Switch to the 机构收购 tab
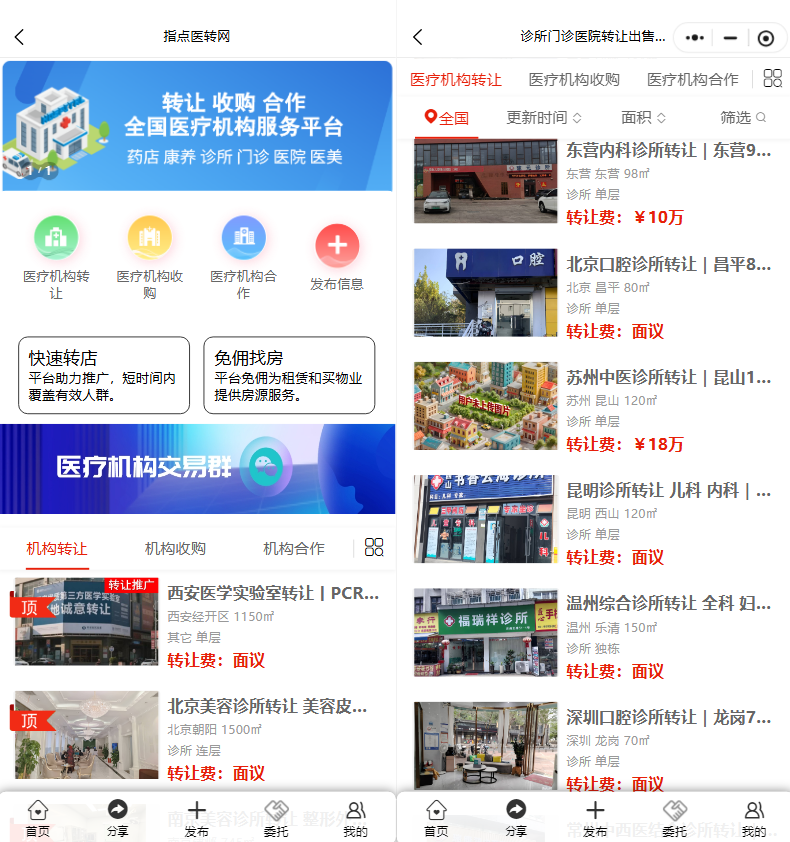 (x=175, y=548)
